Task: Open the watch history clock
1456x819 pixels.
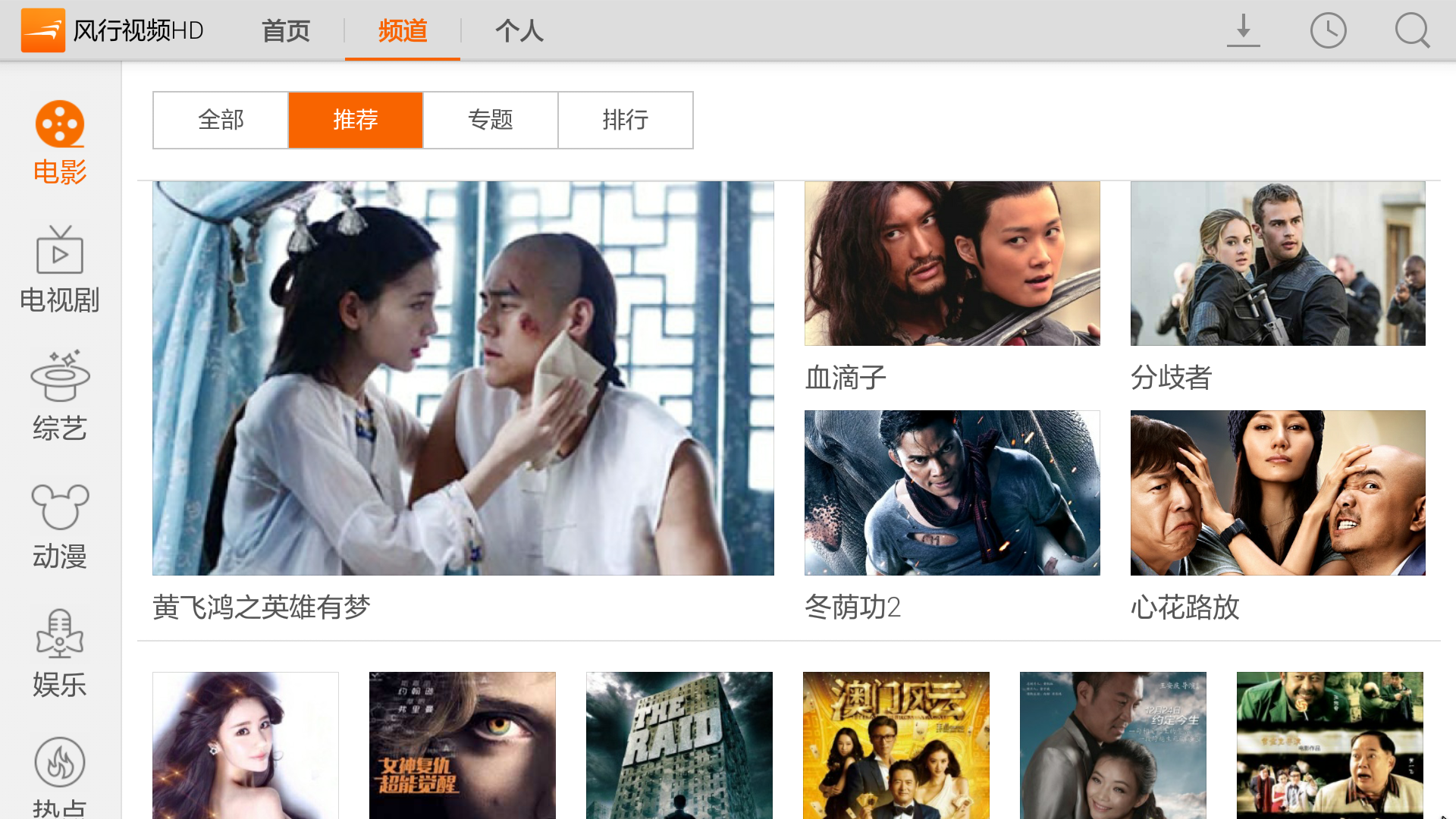Action: click(x=1328, y=31)
